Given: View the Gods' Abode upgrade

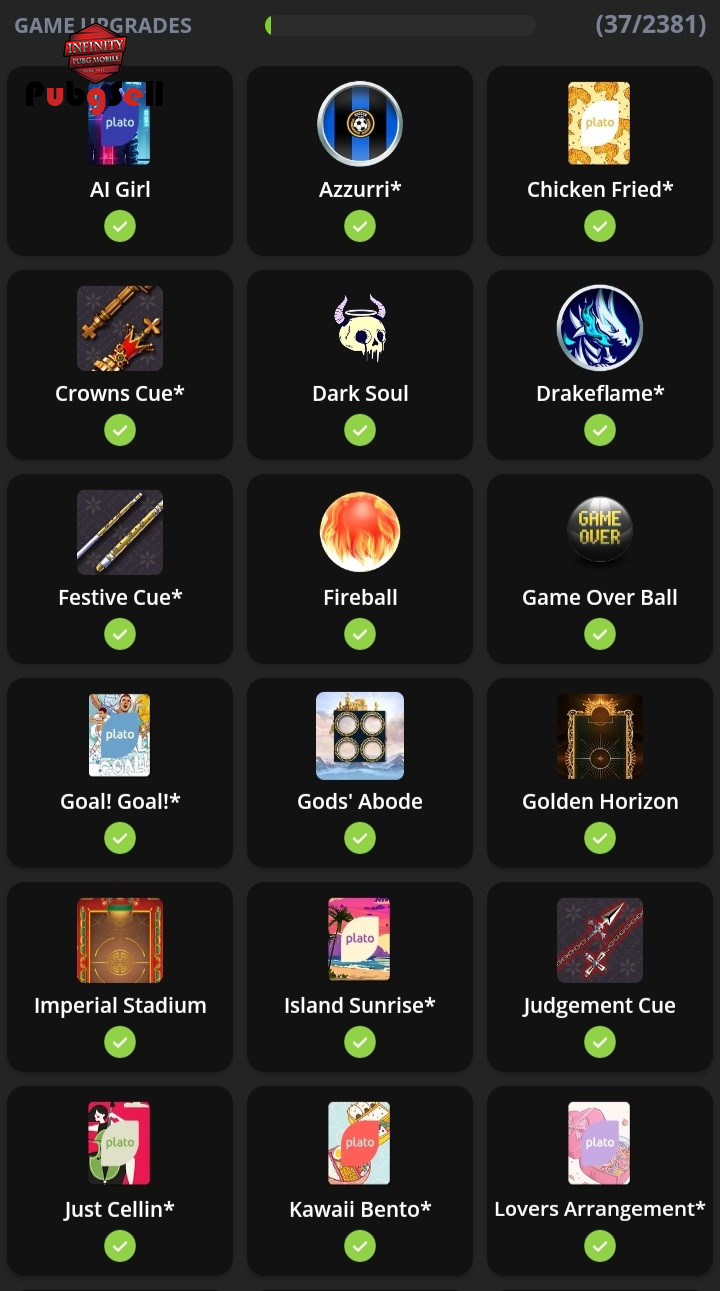Looking at the screenshot, I should (x=360, y=773).
